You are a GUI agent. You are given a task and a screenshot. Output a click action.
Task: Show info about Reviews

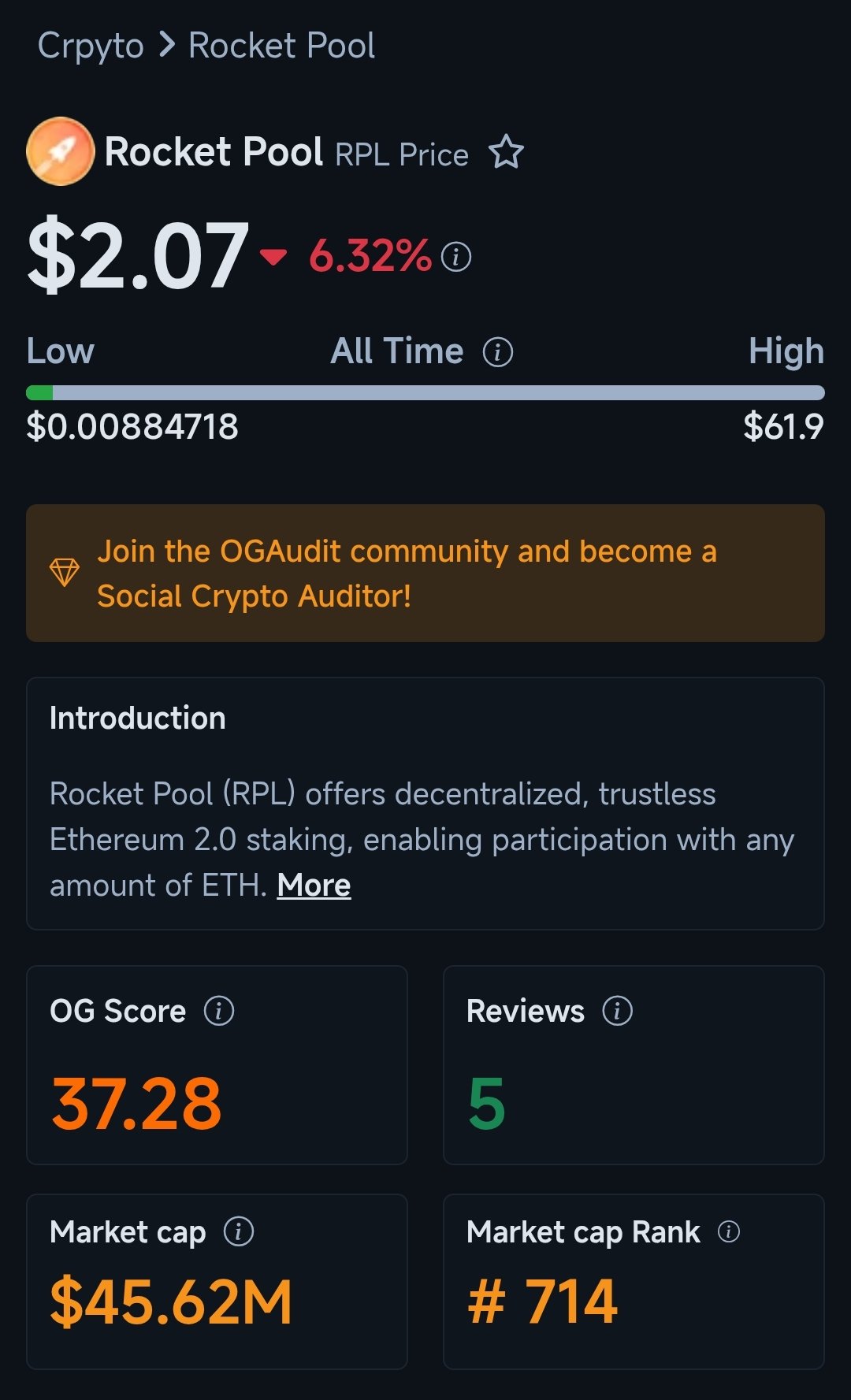(618, 1011)
